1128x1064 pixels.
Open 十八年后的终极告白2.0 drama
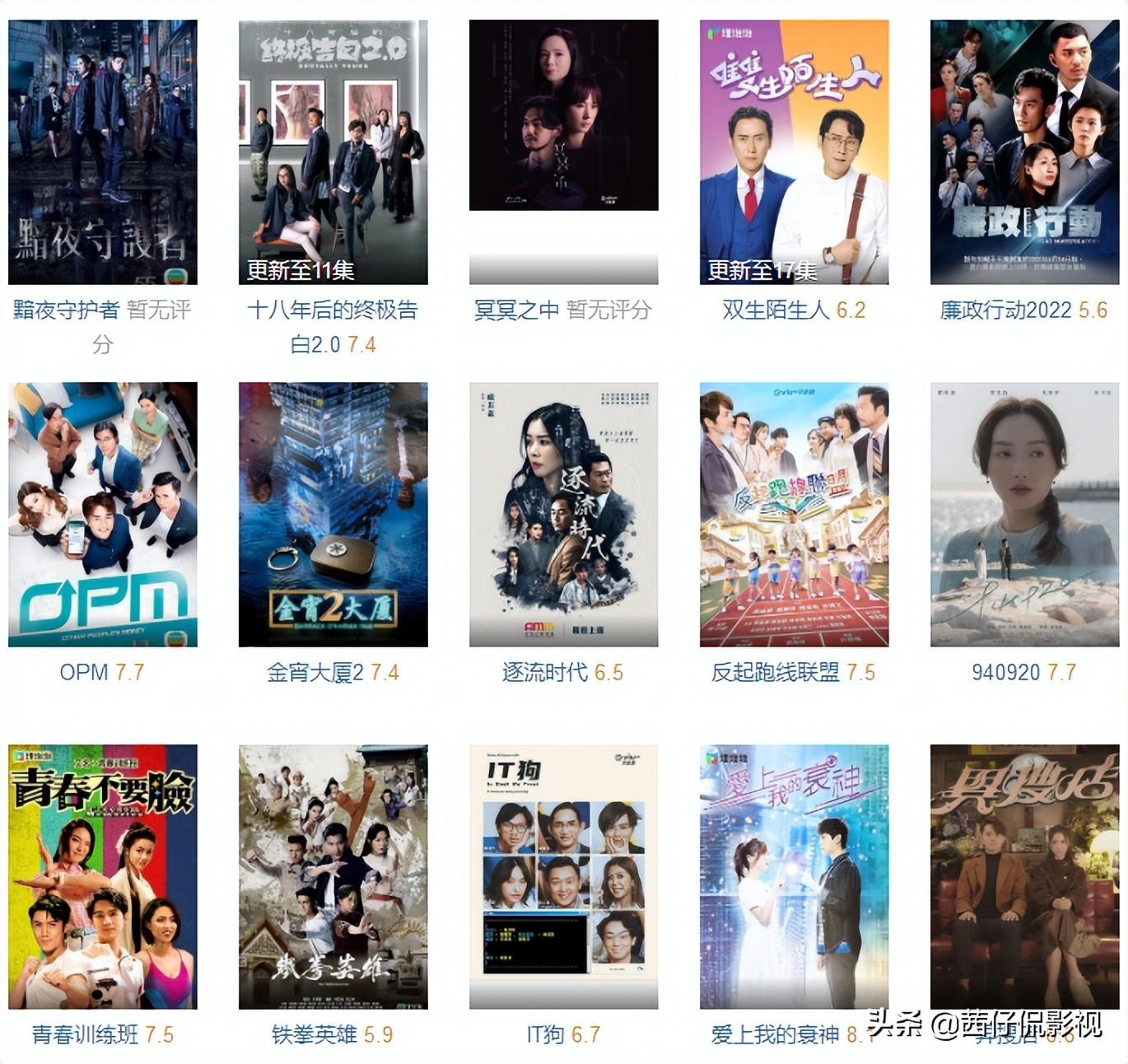pos(333,152)
